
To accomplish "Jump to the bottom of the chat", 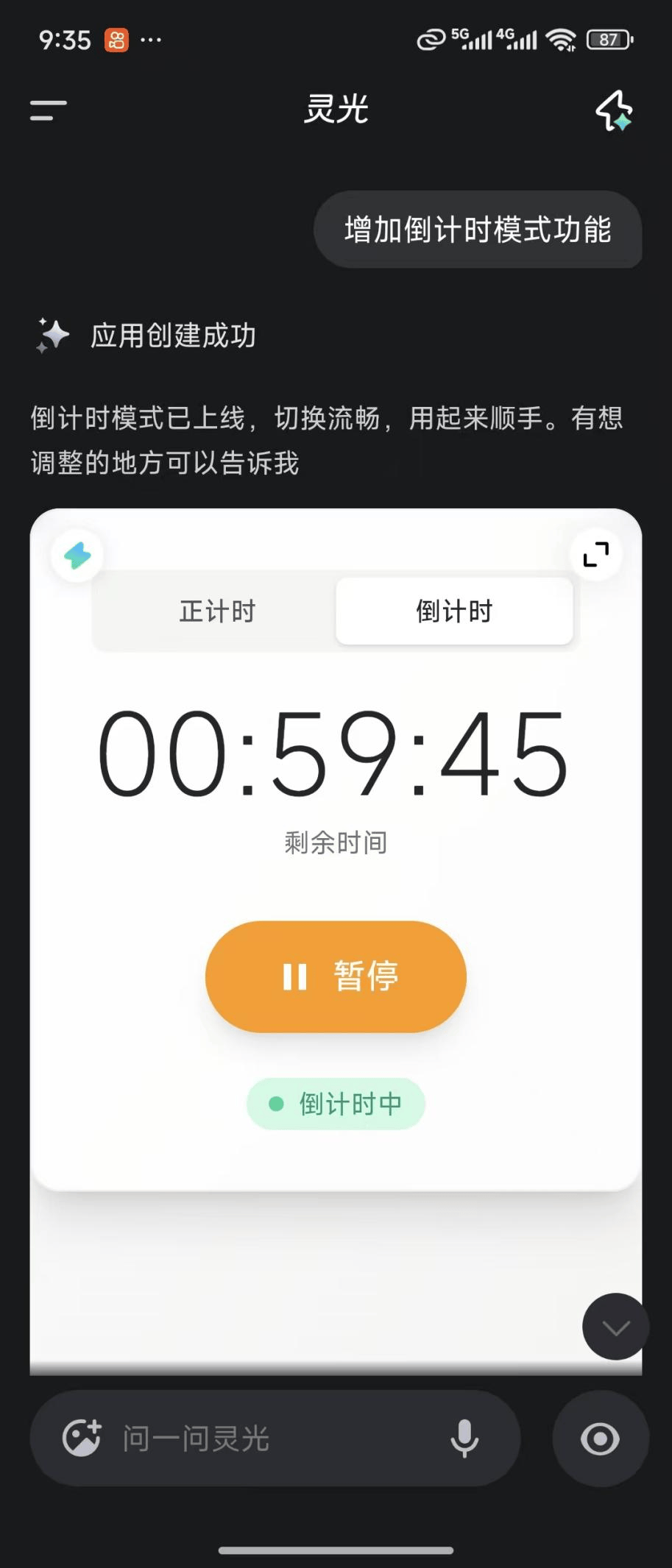I will (615, 1327).
